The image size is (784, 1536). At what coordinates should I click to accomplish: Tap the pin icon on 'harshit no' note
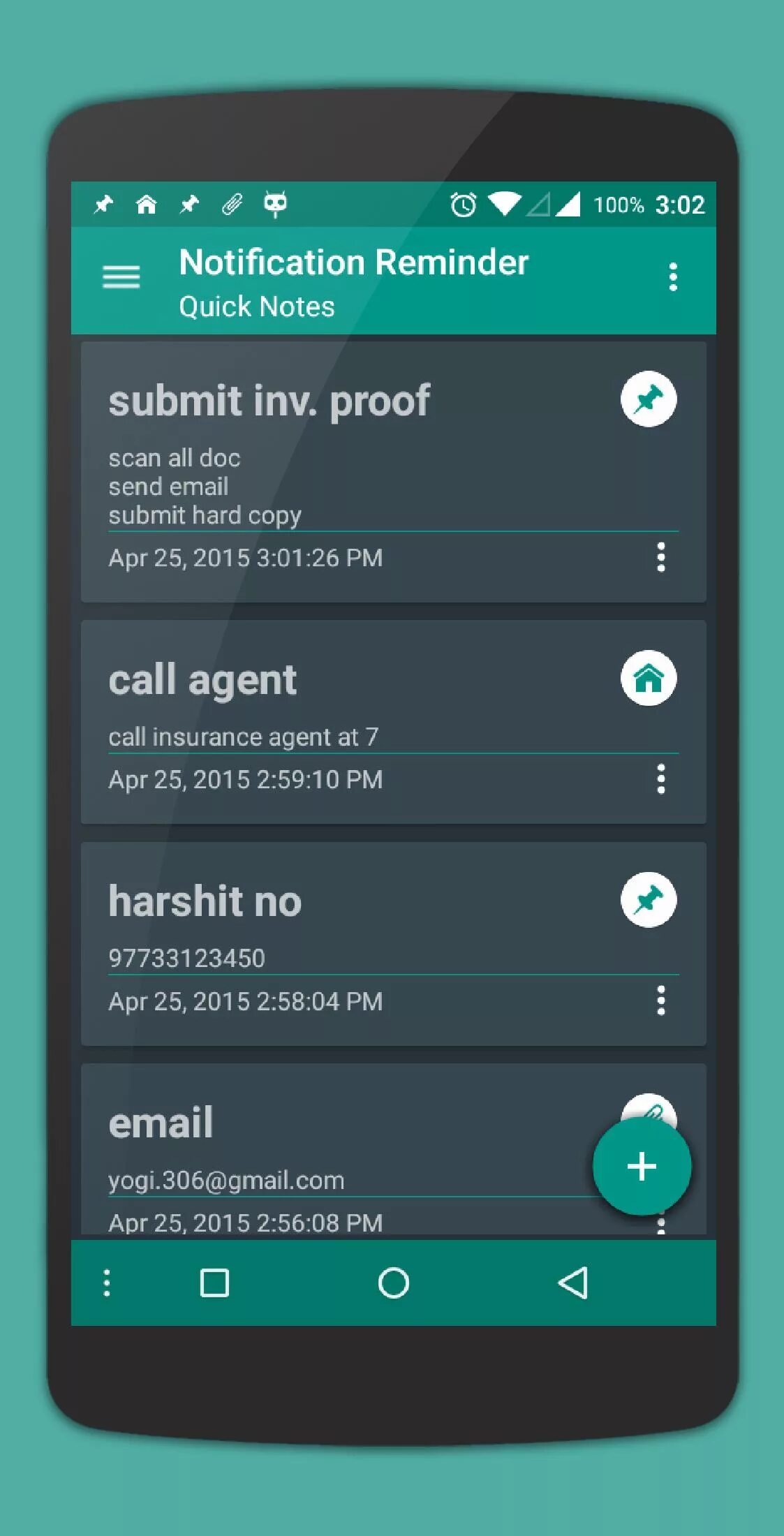click(x=649, y=900)
